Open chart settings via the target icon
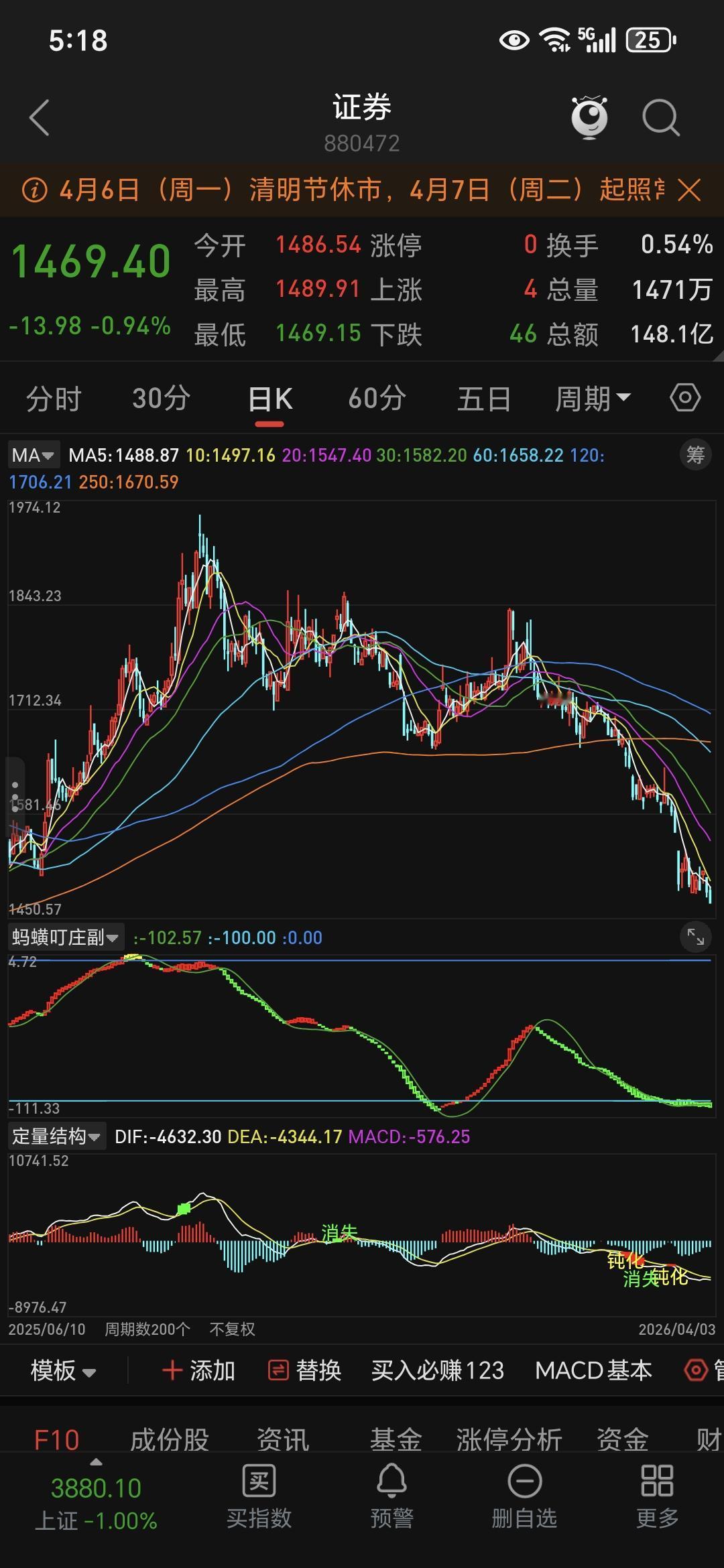This screenshot has width=724, height=1568. (x=684, y=397)
